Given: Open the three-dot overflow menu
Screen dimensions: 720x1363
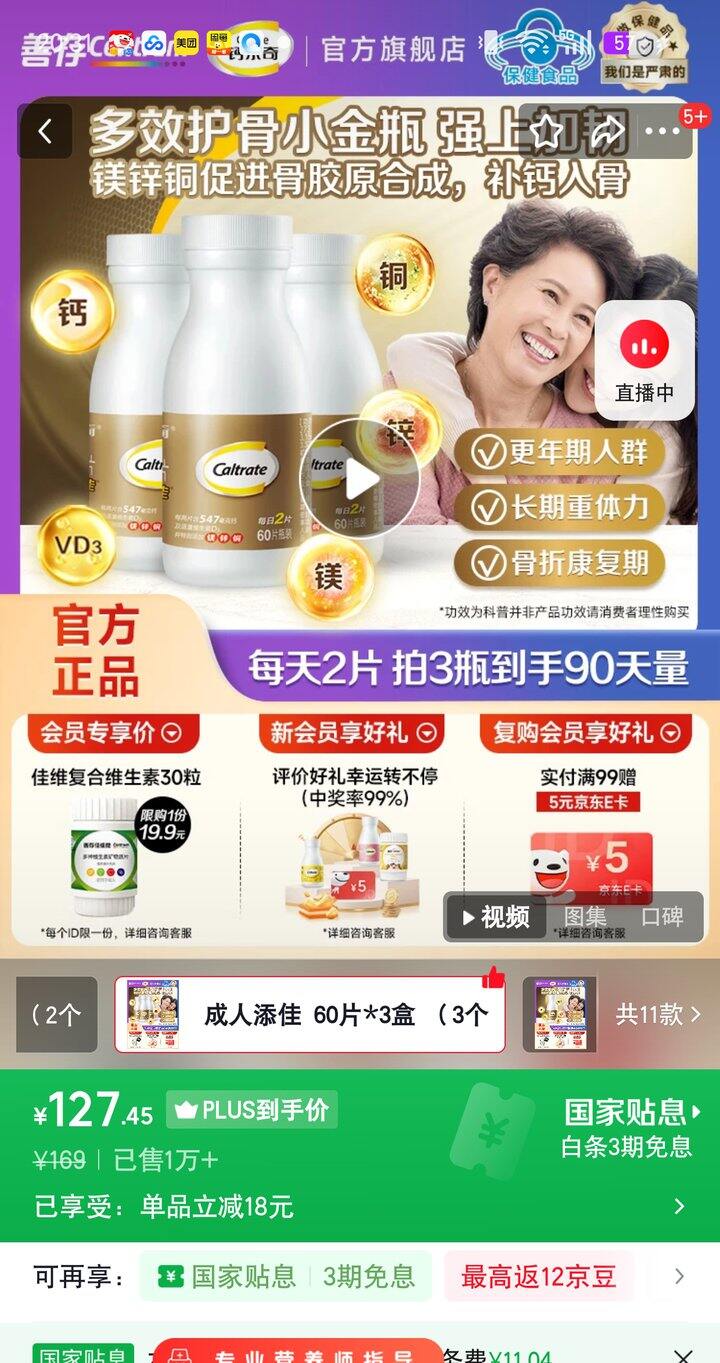Looking at the screenshot, I should pos(663,131).
